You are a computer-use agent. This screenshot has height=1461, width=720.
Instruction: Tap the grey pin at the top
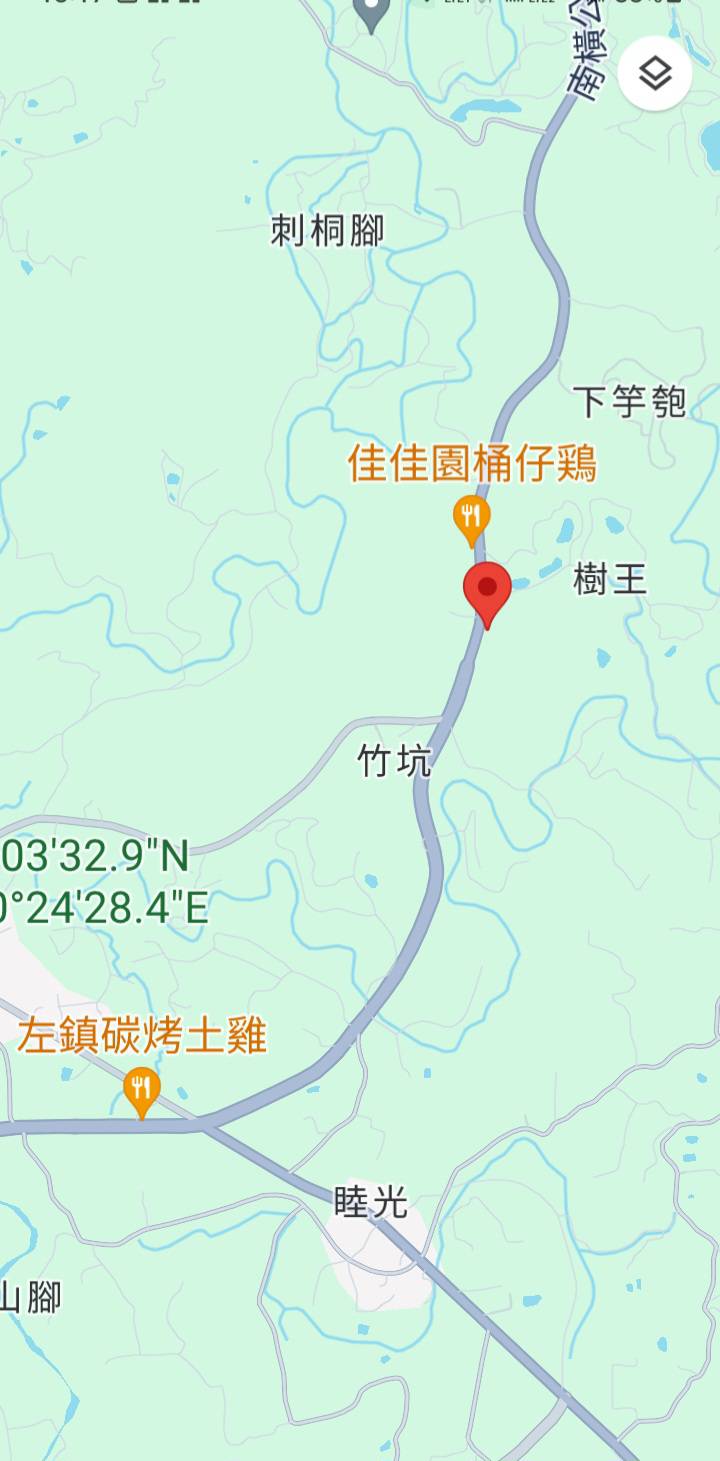point(372,12)
